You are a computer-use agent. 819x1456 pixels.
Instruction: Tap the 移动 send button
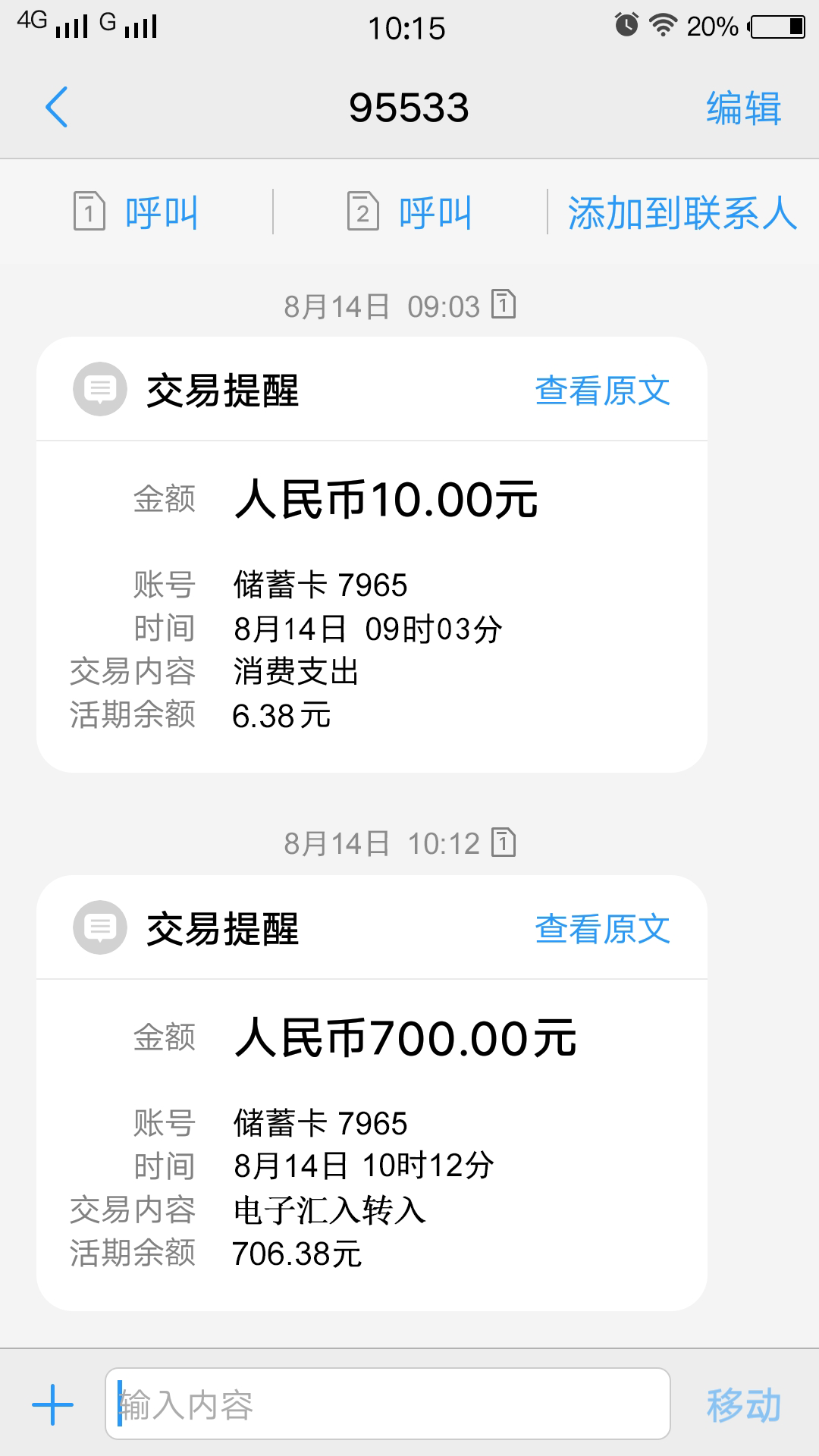[743, 1405]
